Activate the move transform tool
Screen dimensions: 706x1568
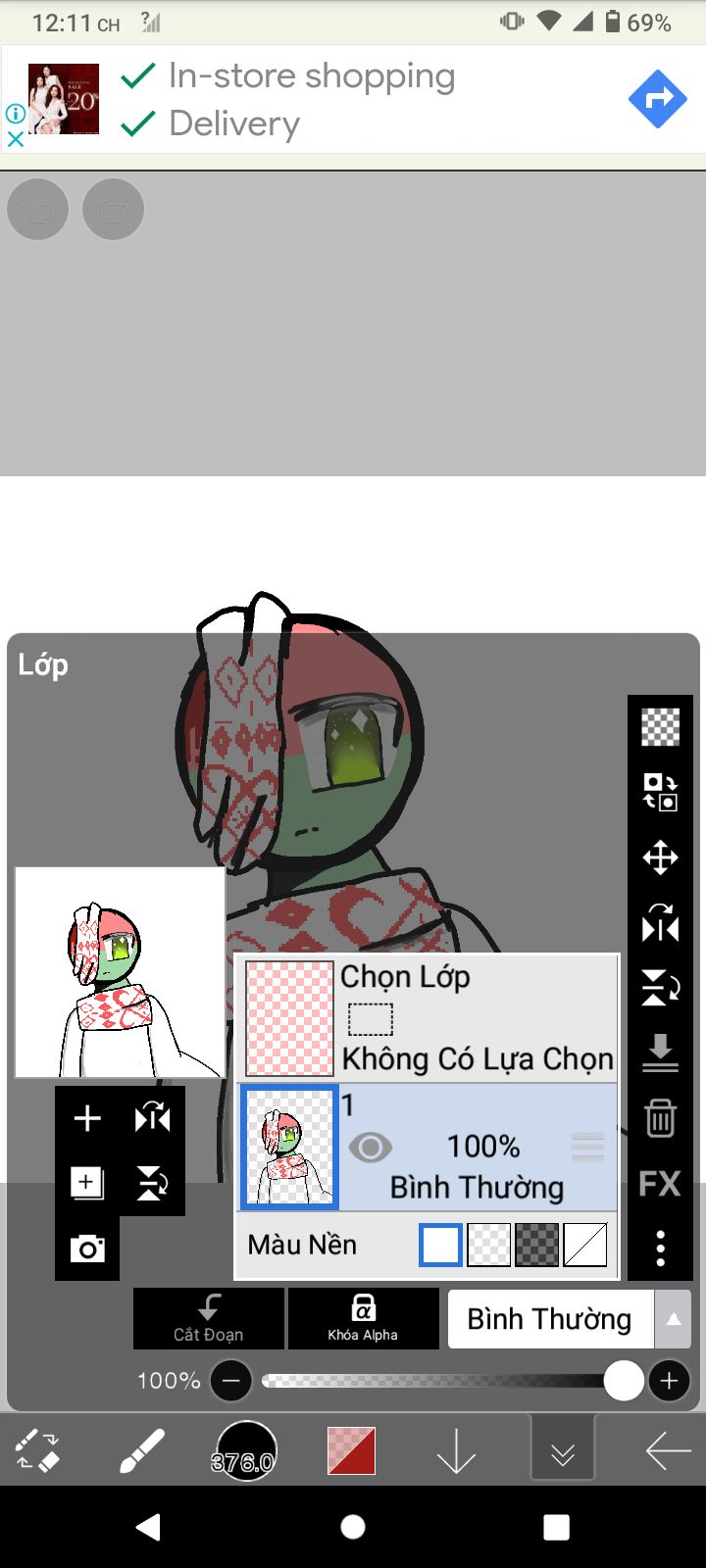(660, 857)
